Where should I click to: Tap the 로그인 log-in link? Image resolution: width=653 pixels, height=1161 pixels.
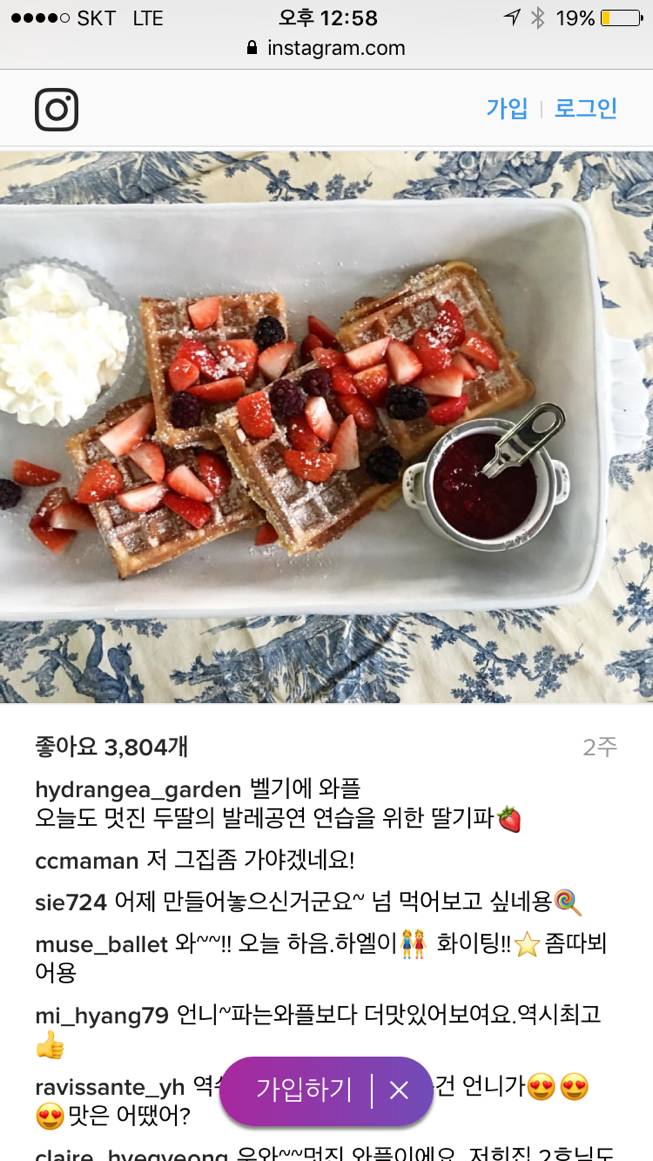(x=586, y=109)
